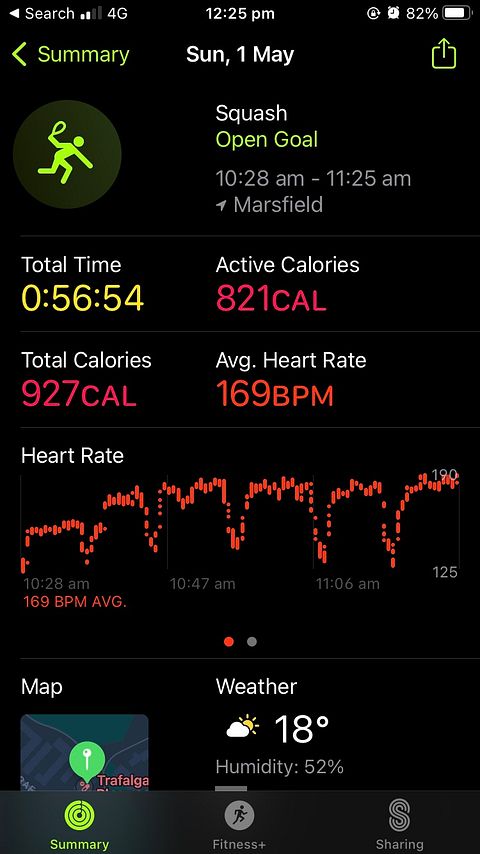This screenshot has width=480, height=854.
Task: Open the Trafalgar map thumbnail
Action: click(84, 752)
